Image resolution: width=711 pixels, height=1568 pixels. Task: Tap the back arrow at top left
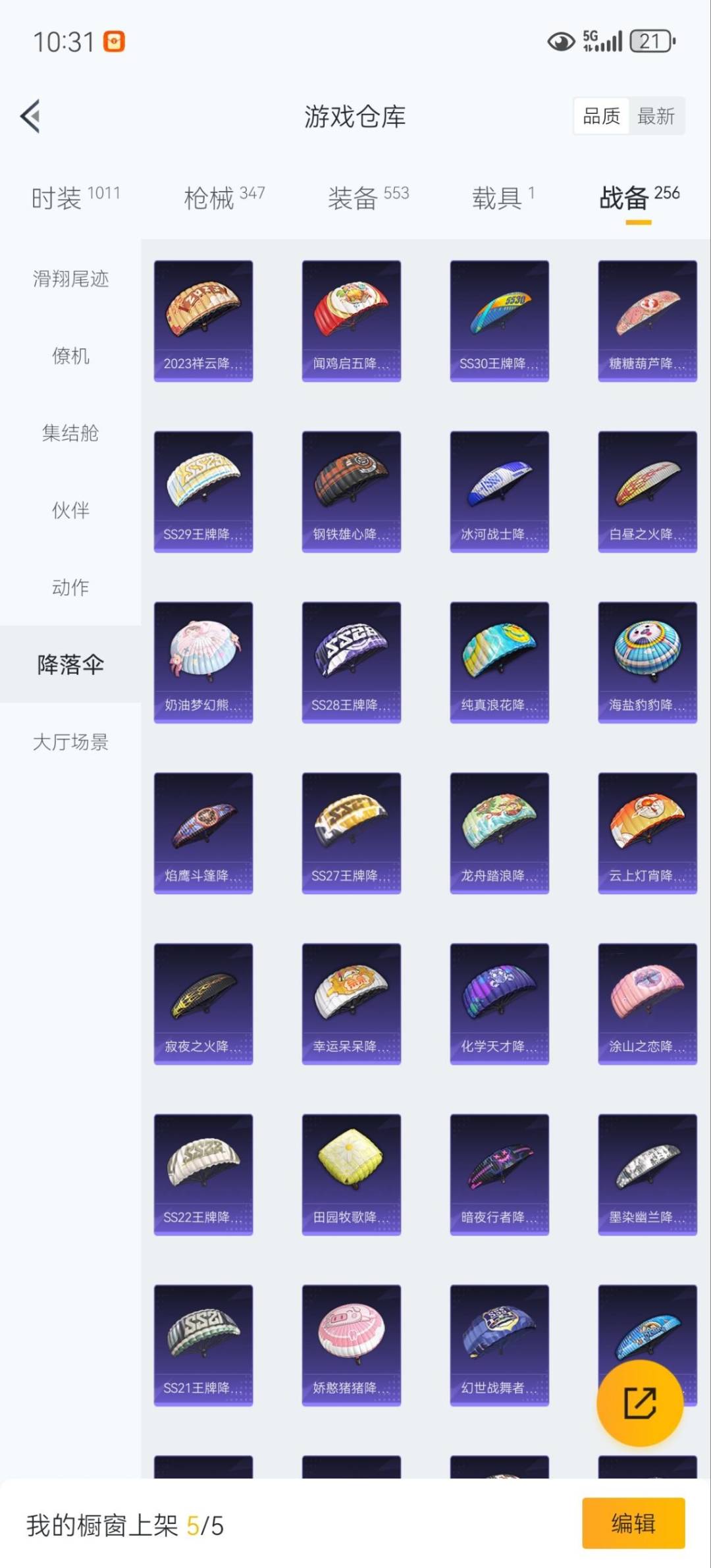[31, 115]
